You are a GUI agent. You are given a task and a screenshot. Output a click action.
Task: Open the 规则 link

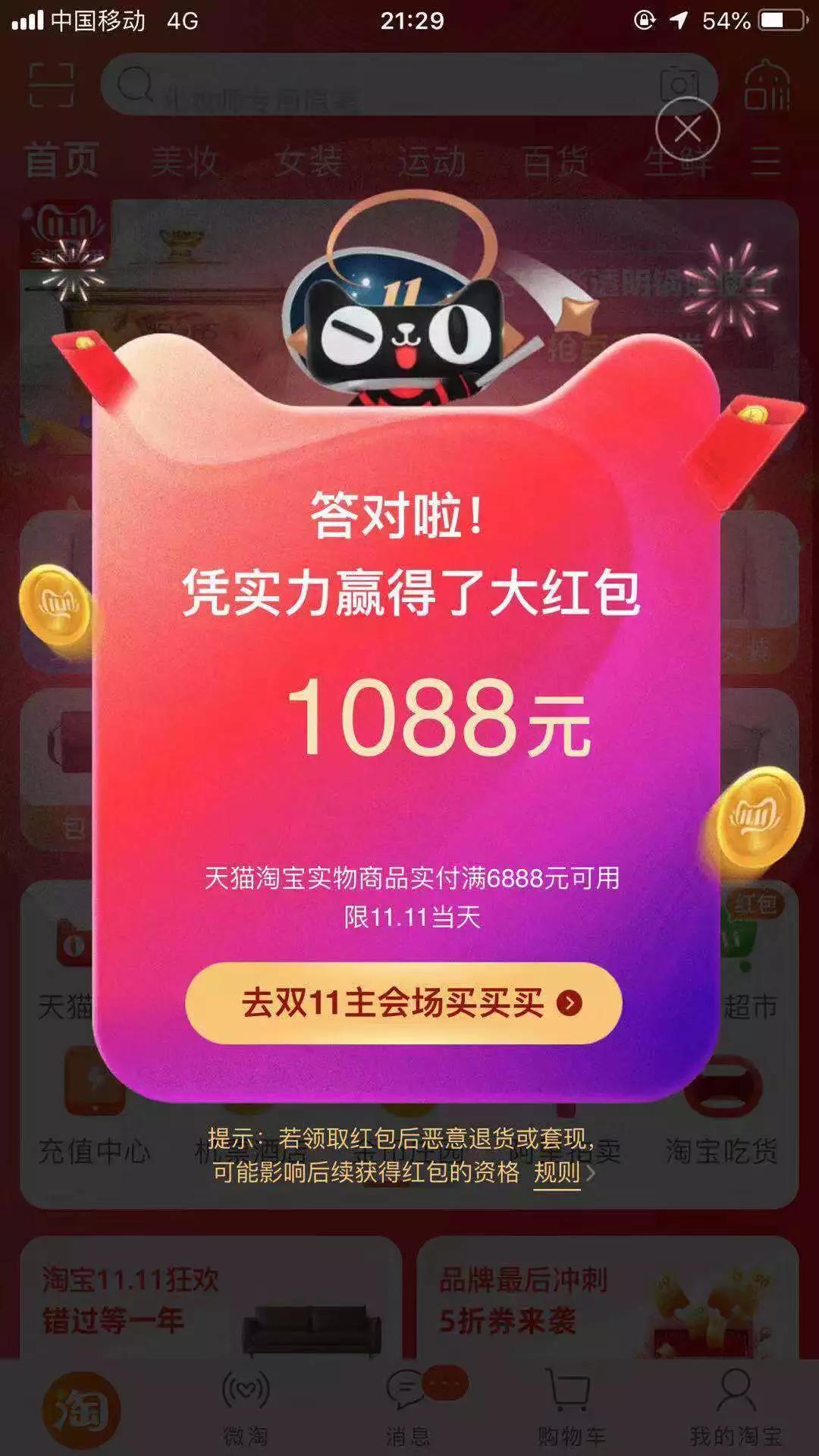tap(557, 1172)
